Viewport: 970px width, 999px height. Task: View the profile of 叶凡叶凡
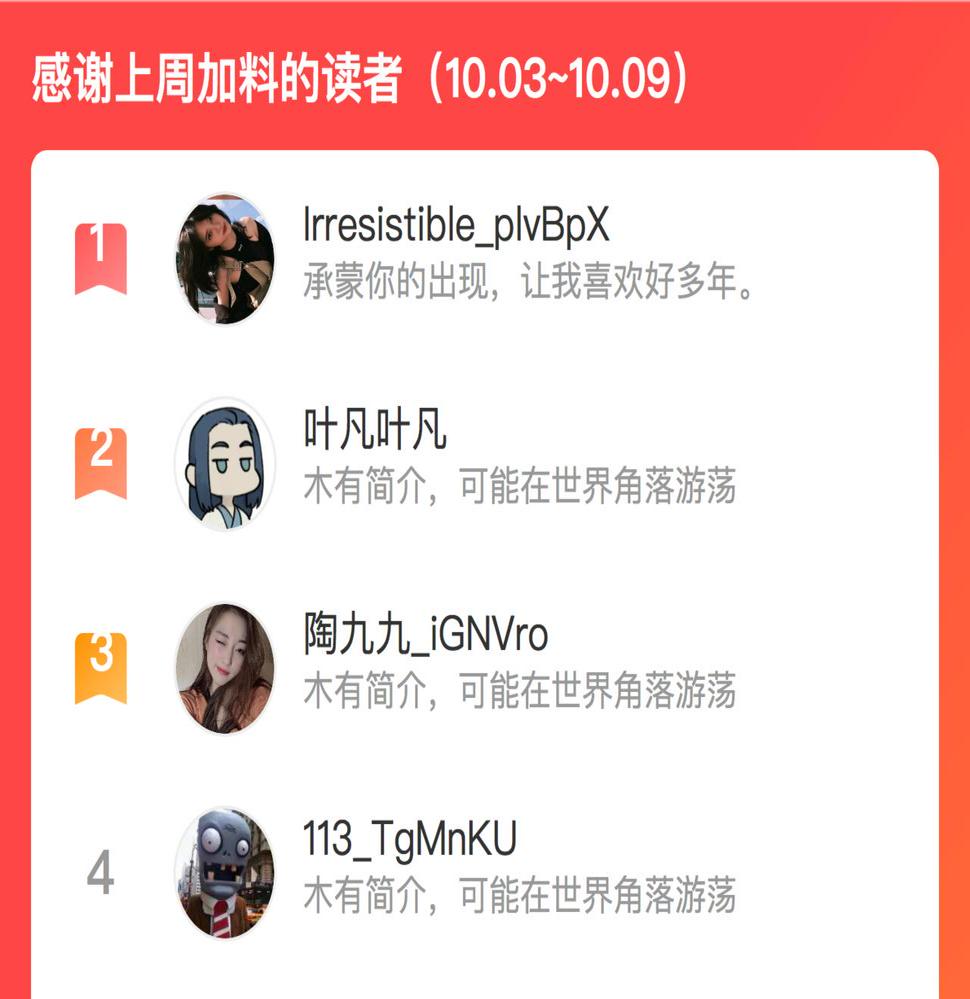(x=375, y=432)
